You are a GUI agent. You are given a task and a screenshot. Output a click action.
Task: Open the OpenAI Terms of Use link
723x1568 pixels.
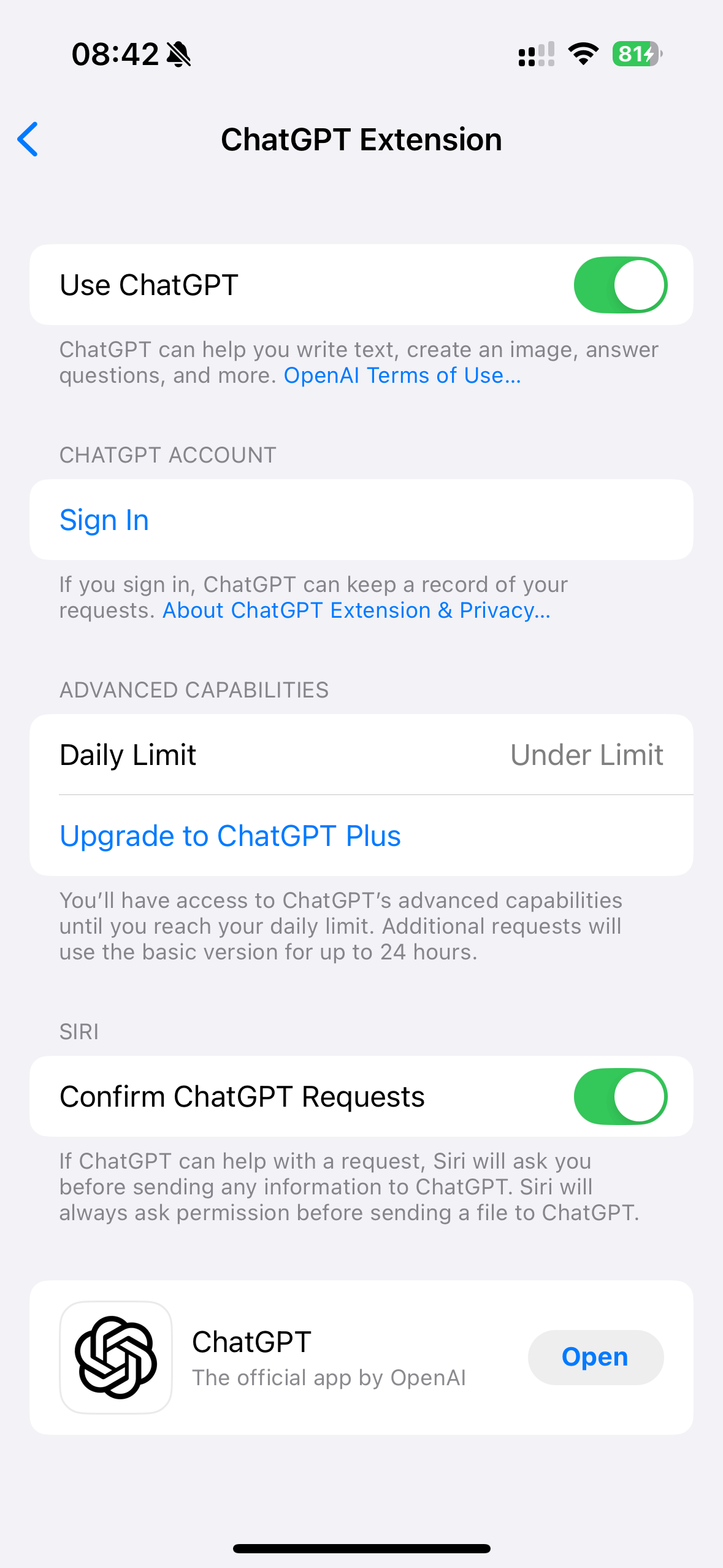(402, 375)
